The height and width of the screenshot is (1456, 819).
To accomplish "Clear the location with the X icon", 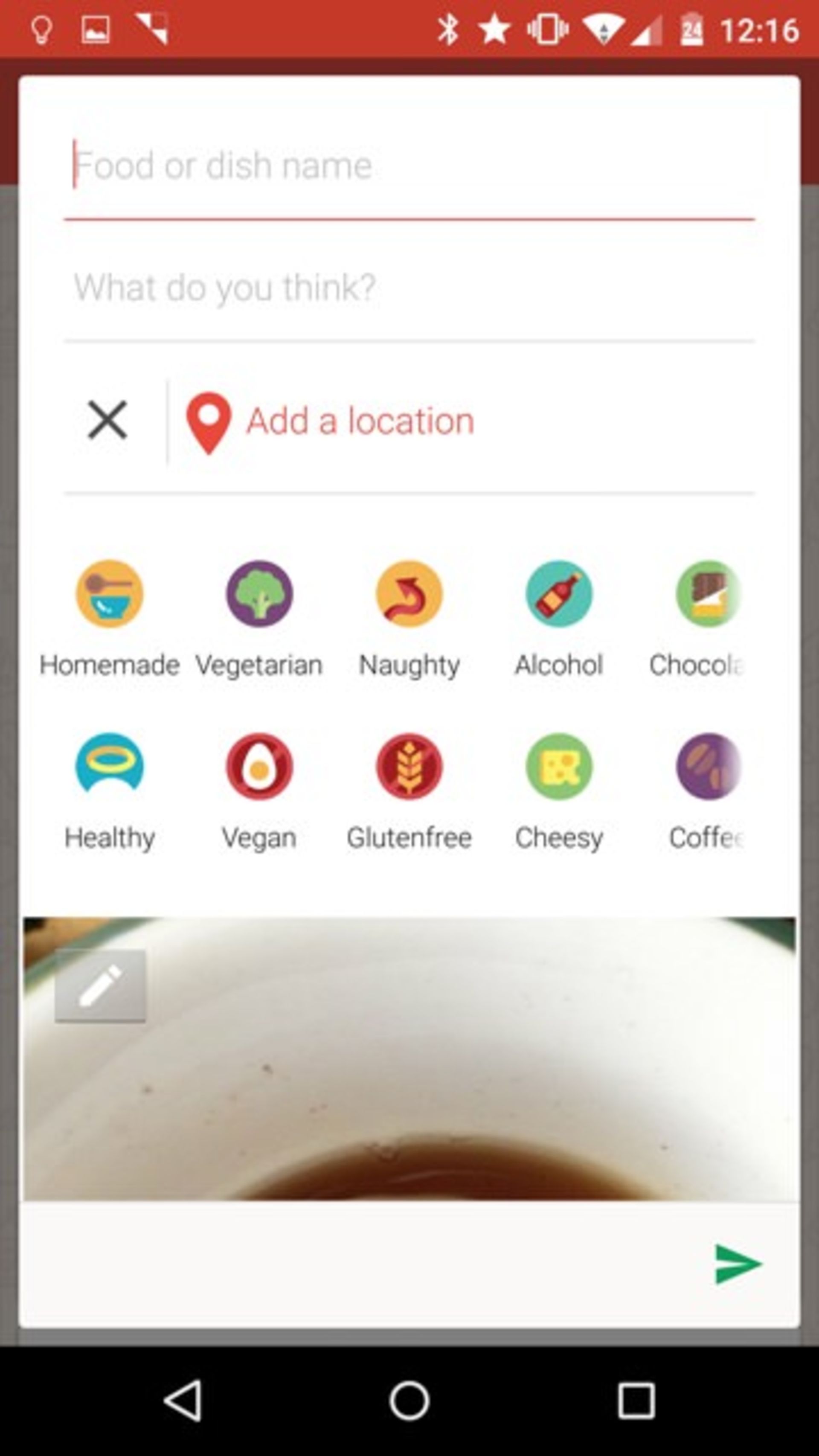I will (x=107, y=420).
